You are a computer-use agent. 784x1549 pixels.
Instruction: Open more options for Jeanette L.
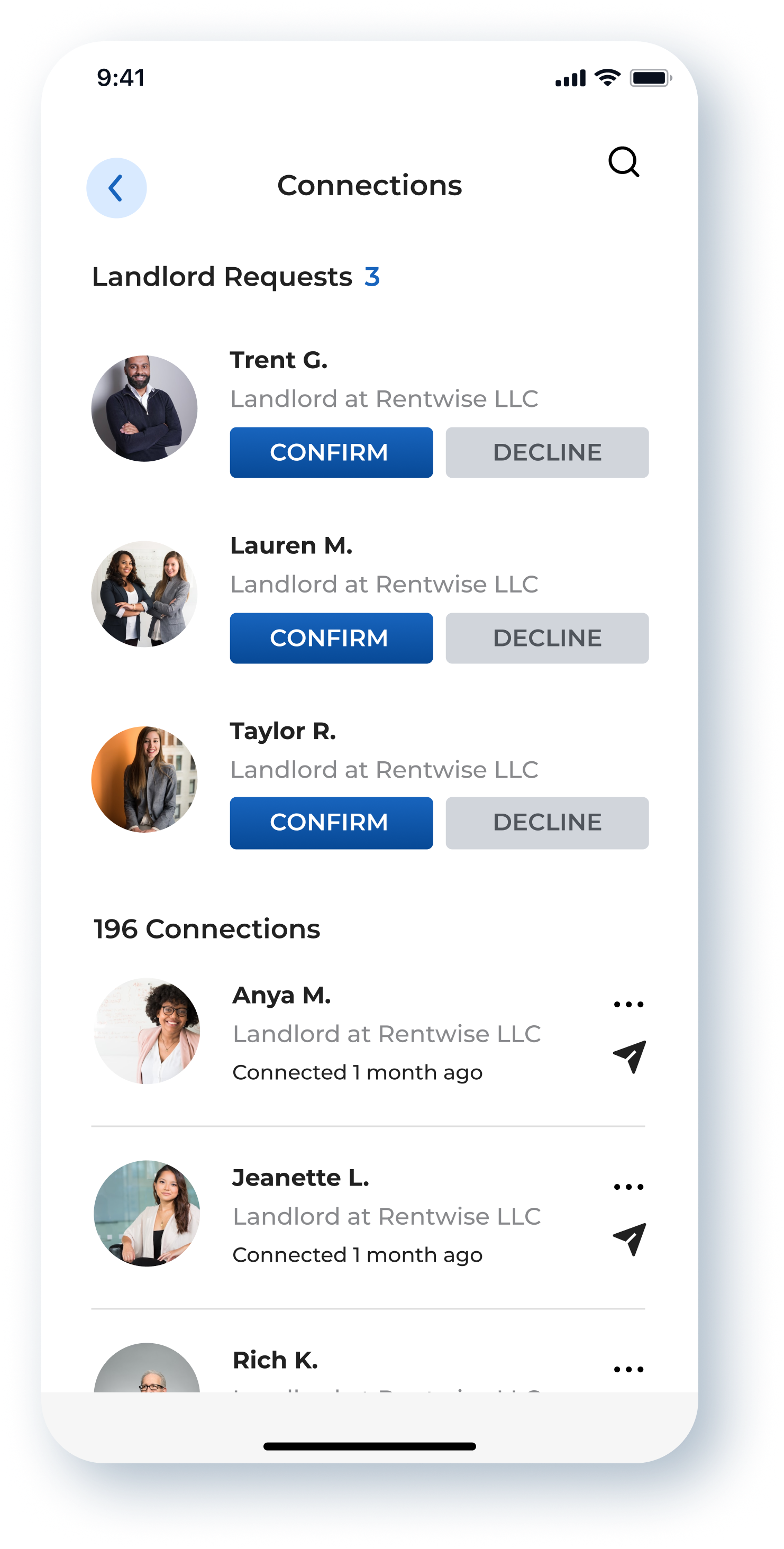628,1187
